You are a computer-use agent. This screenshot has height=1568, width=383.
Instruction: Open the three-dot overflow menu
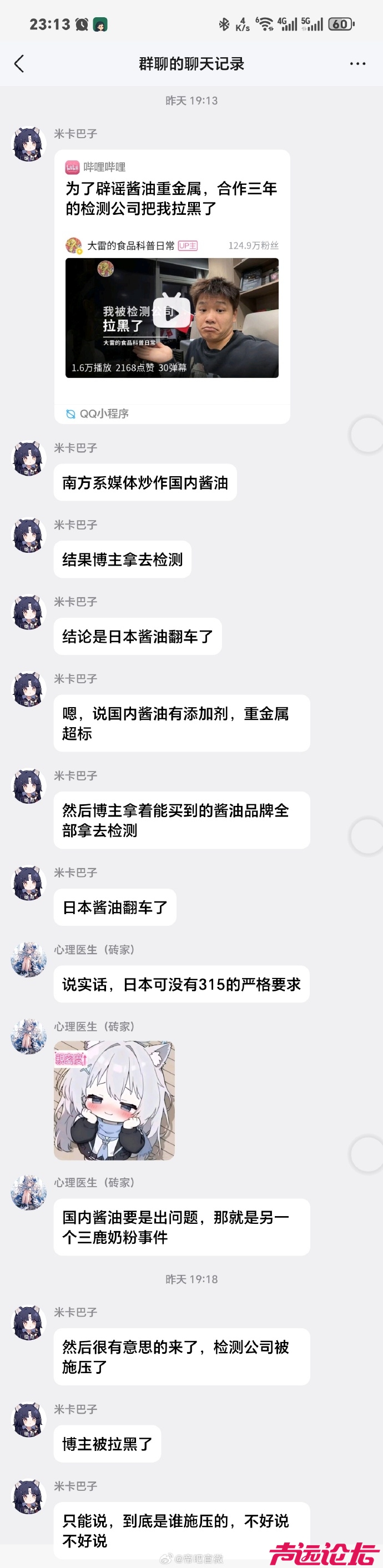click(357, 63)
